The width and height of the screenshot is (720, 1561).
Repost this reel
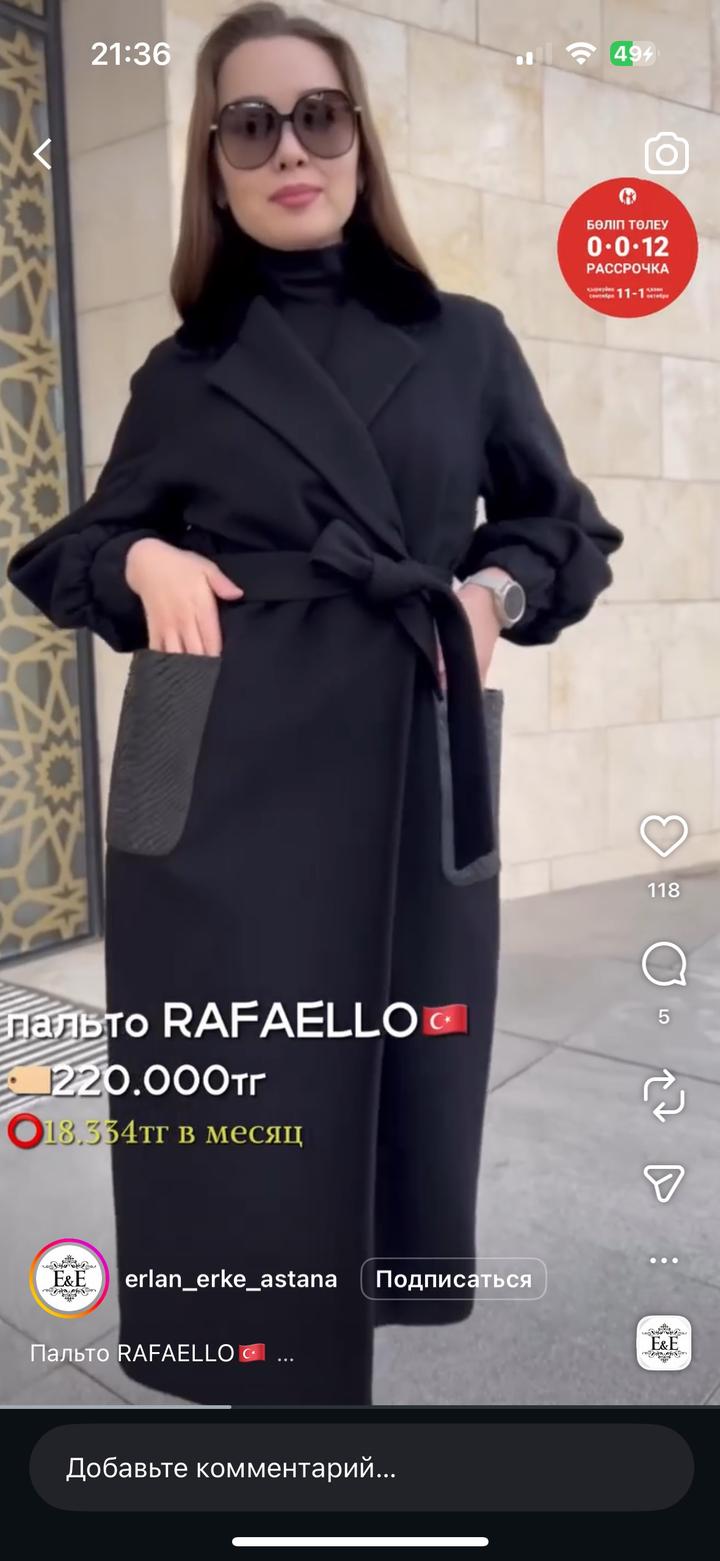point(664,1096)
